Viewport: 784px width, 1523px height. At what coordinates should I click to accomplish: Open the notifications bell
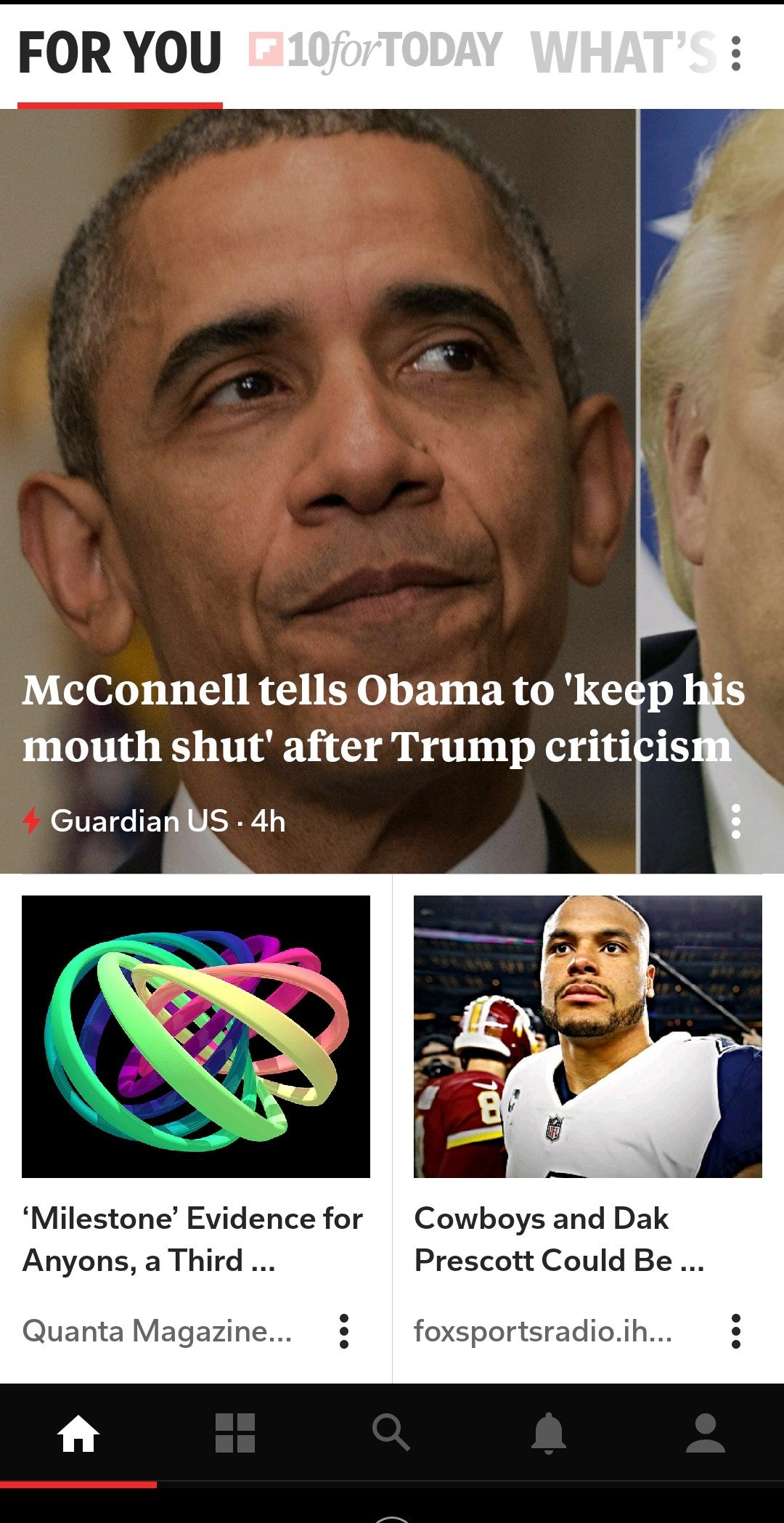click(549, 1434)
